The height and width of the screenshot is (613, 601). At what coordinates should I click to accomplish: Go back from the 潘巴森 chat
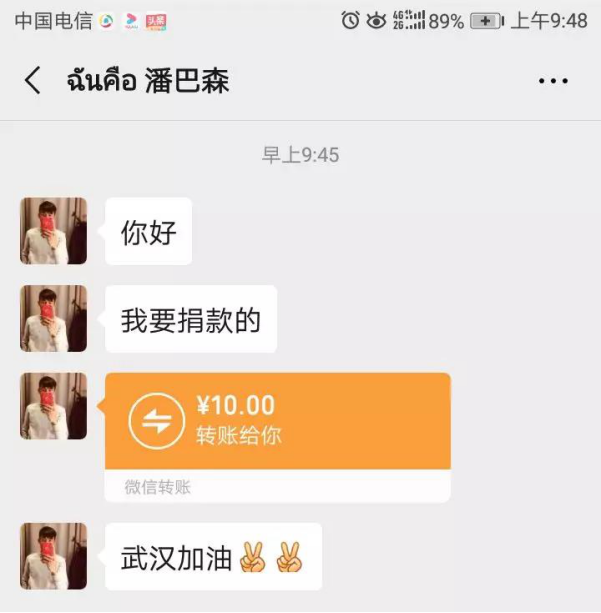[33, 81]
